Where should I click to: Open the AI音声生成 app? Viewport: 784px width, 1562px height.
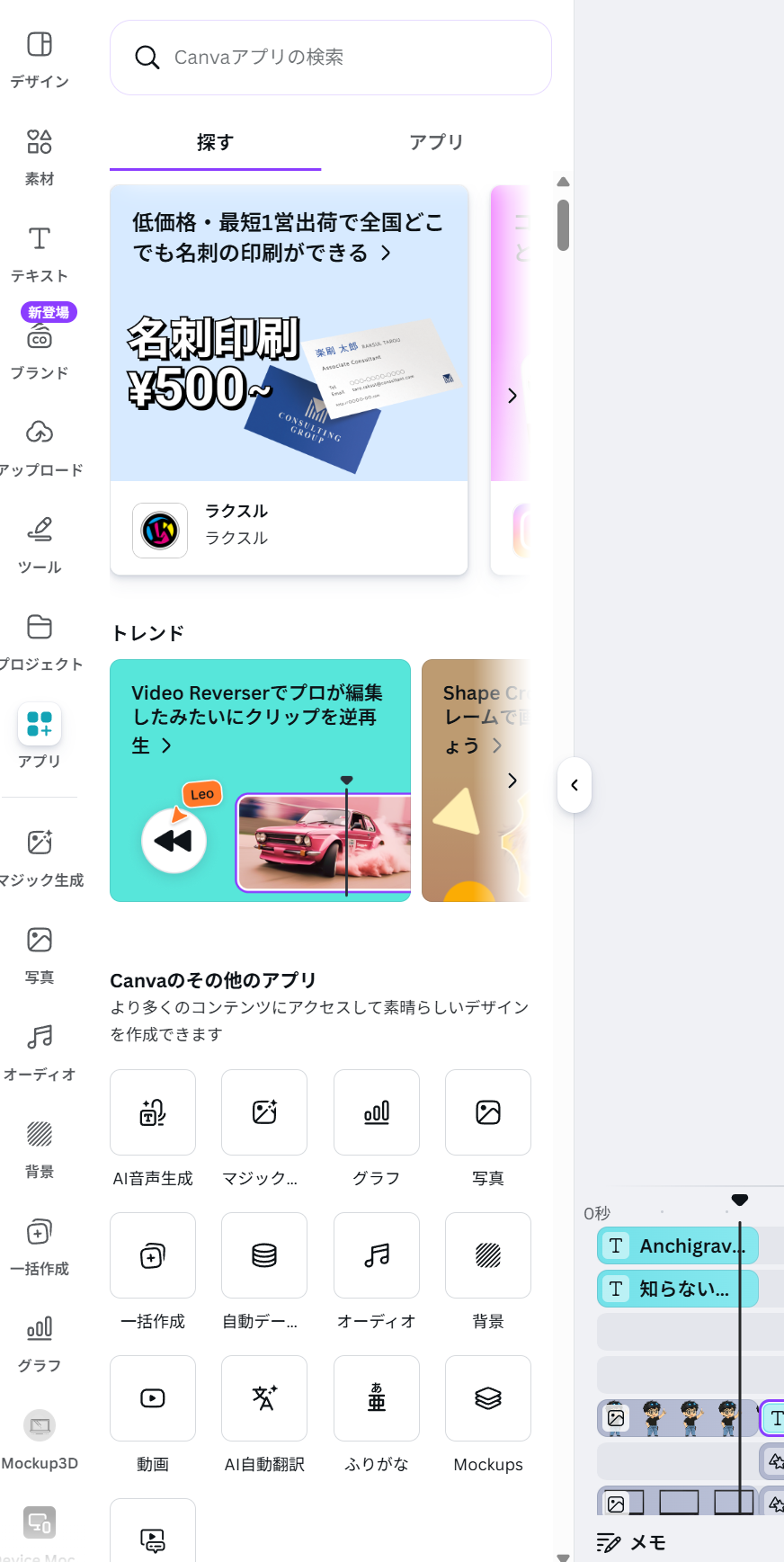(x=153, y=1112)
